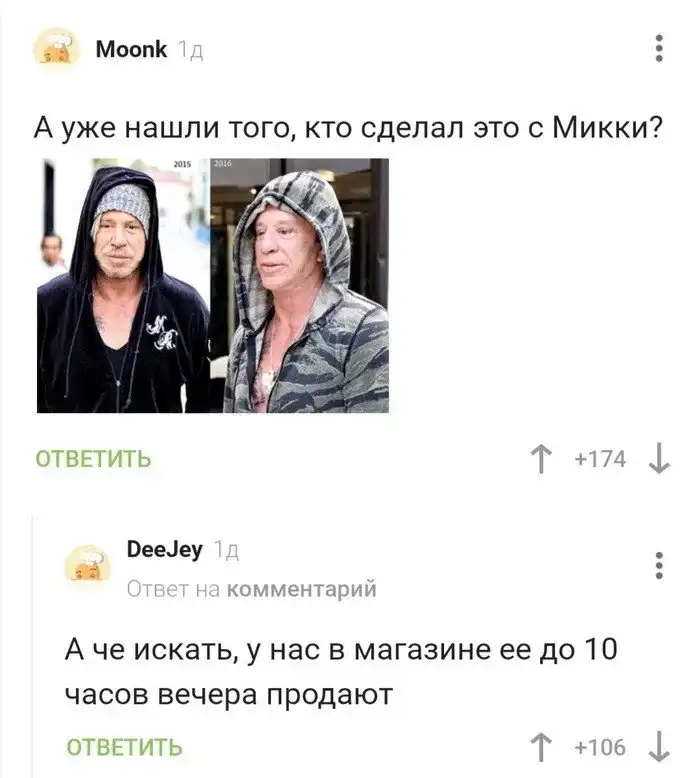
Task: Open the overflow menu on Moonk's comment
Action: (658, 48)
